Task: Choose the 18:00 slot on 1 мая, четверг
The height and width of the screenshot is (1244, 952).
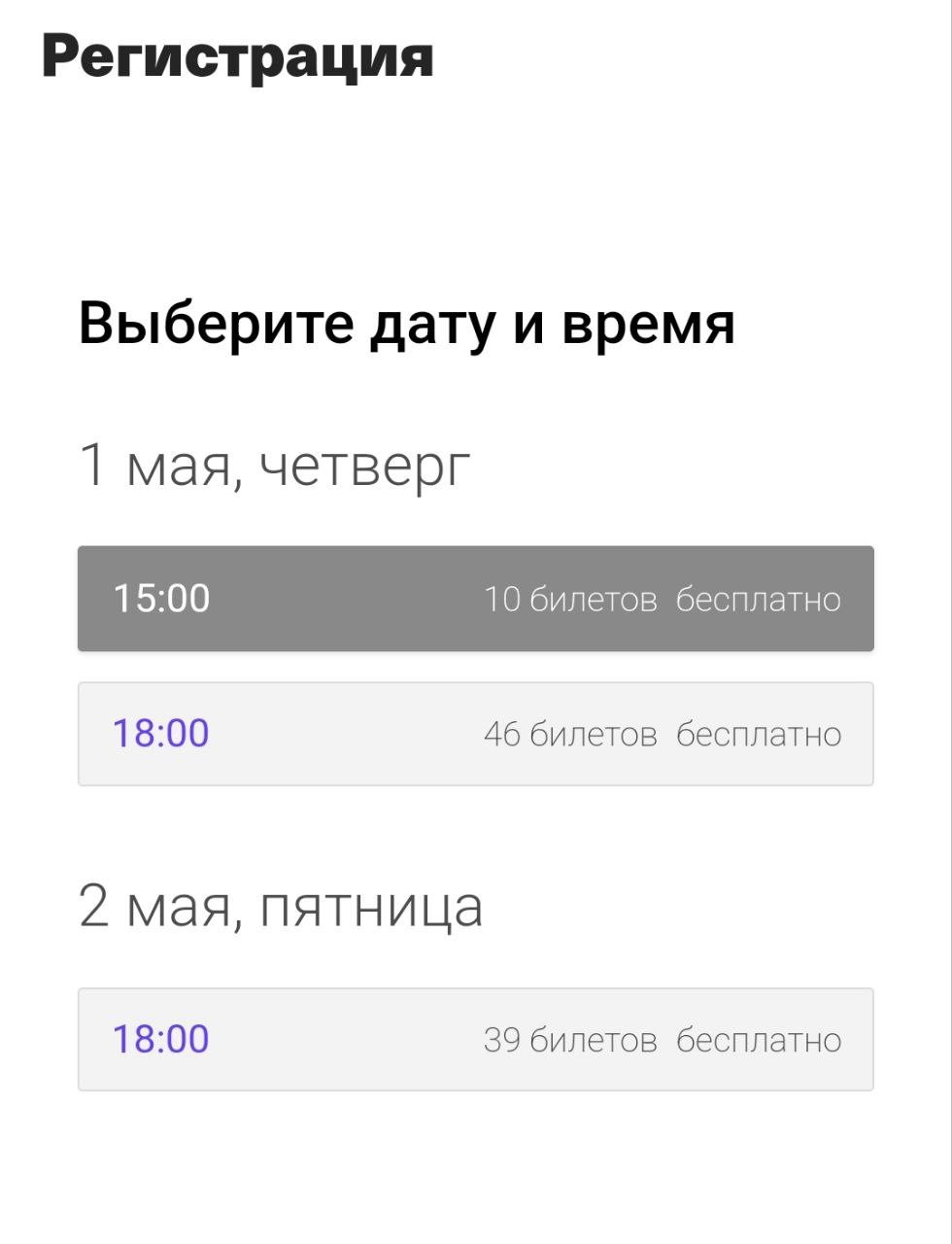Action: click(x=475, y=734)
